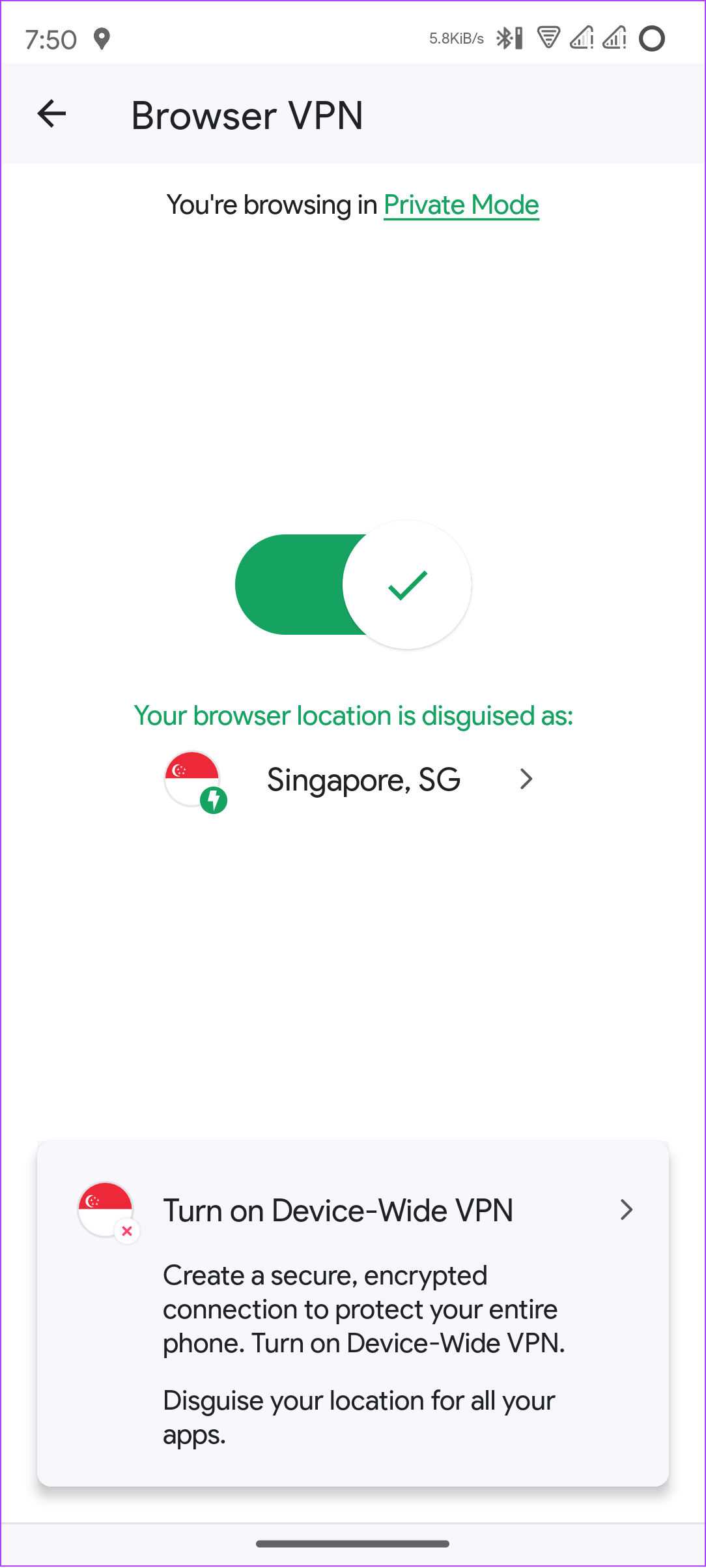706x1568 pixels.
Task: Expand the Singapore, SG location selector chevron
Action: pyautogui.click(x=525, y=779)
